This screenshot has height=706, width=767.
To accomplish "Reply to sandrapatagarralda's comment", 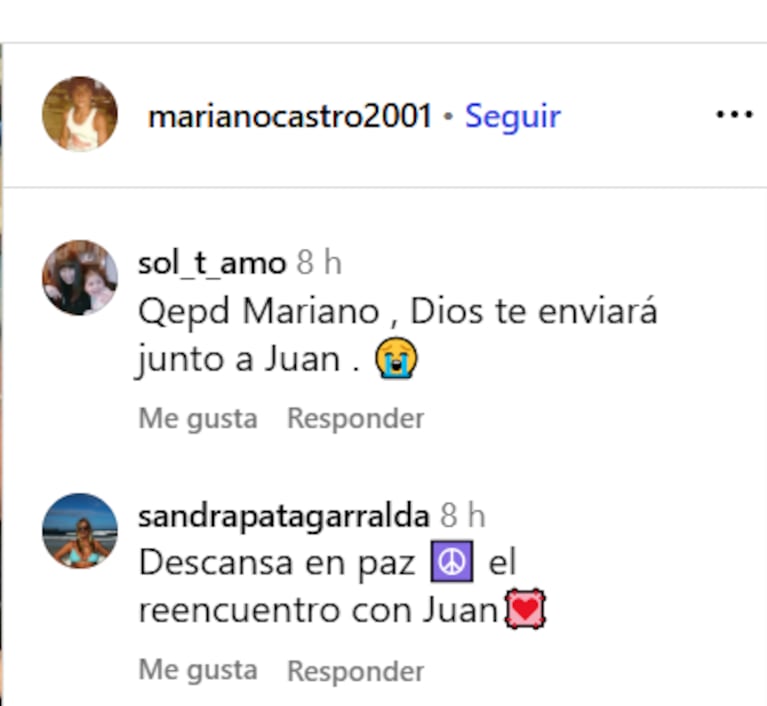I will click(x=355, y=671).
